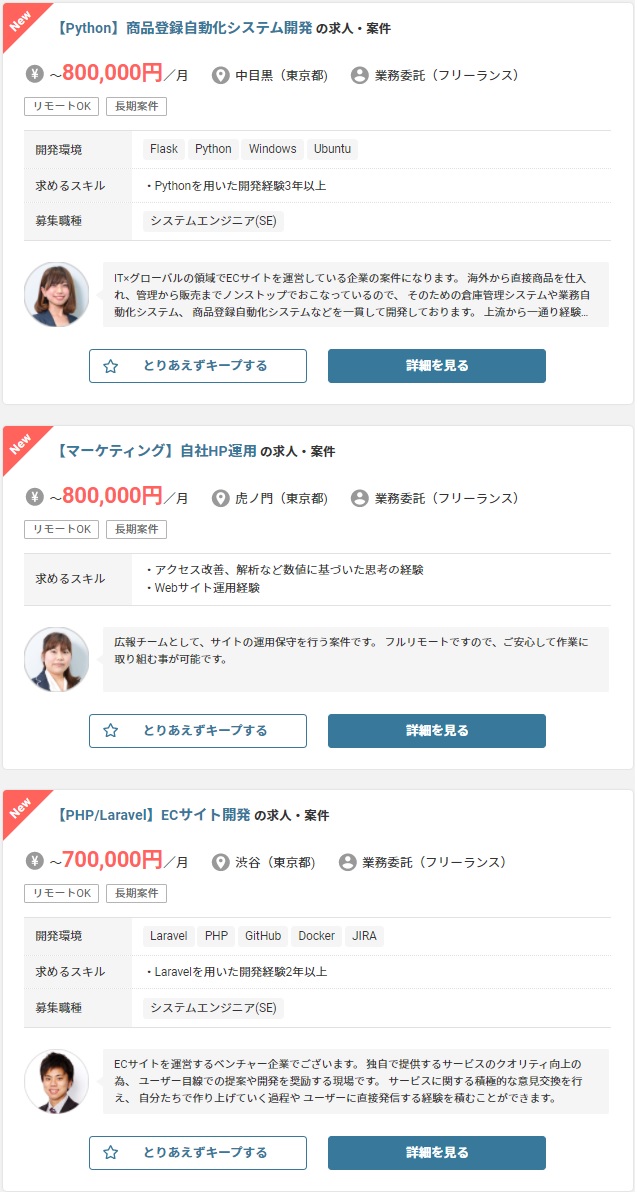Open the Python 商品登録自動化システム開発 job title

point(185,28)
